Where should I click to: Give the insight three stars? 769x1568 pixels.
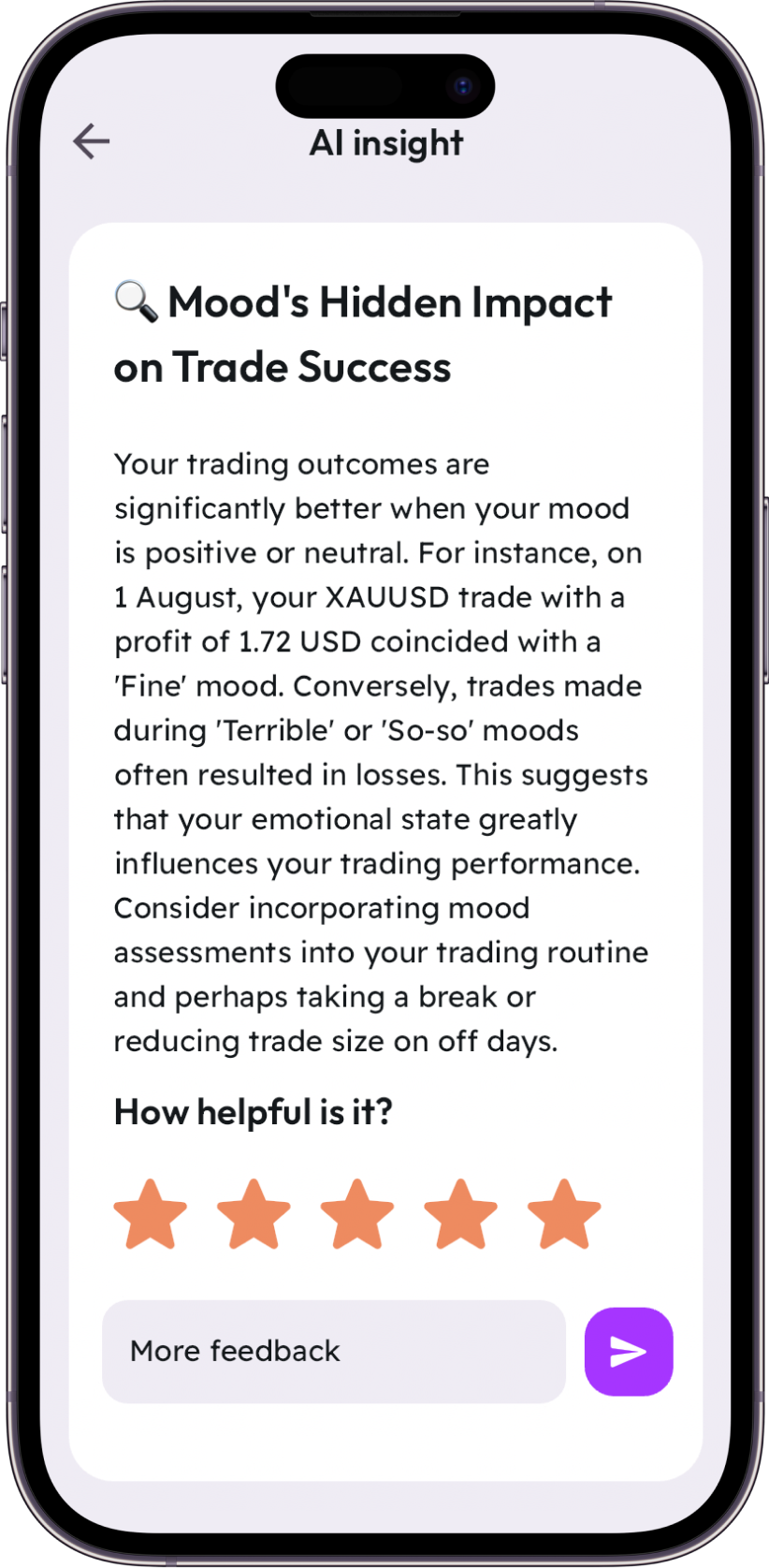(x=357, y=1215)
